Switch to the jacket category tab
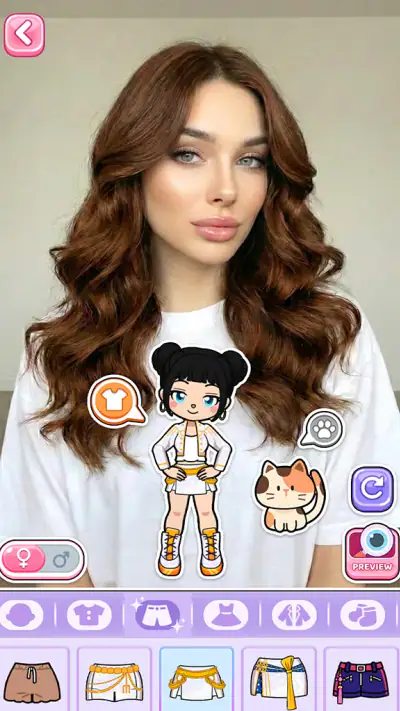This screenshot has height=711, width=400. click(294, 615)
